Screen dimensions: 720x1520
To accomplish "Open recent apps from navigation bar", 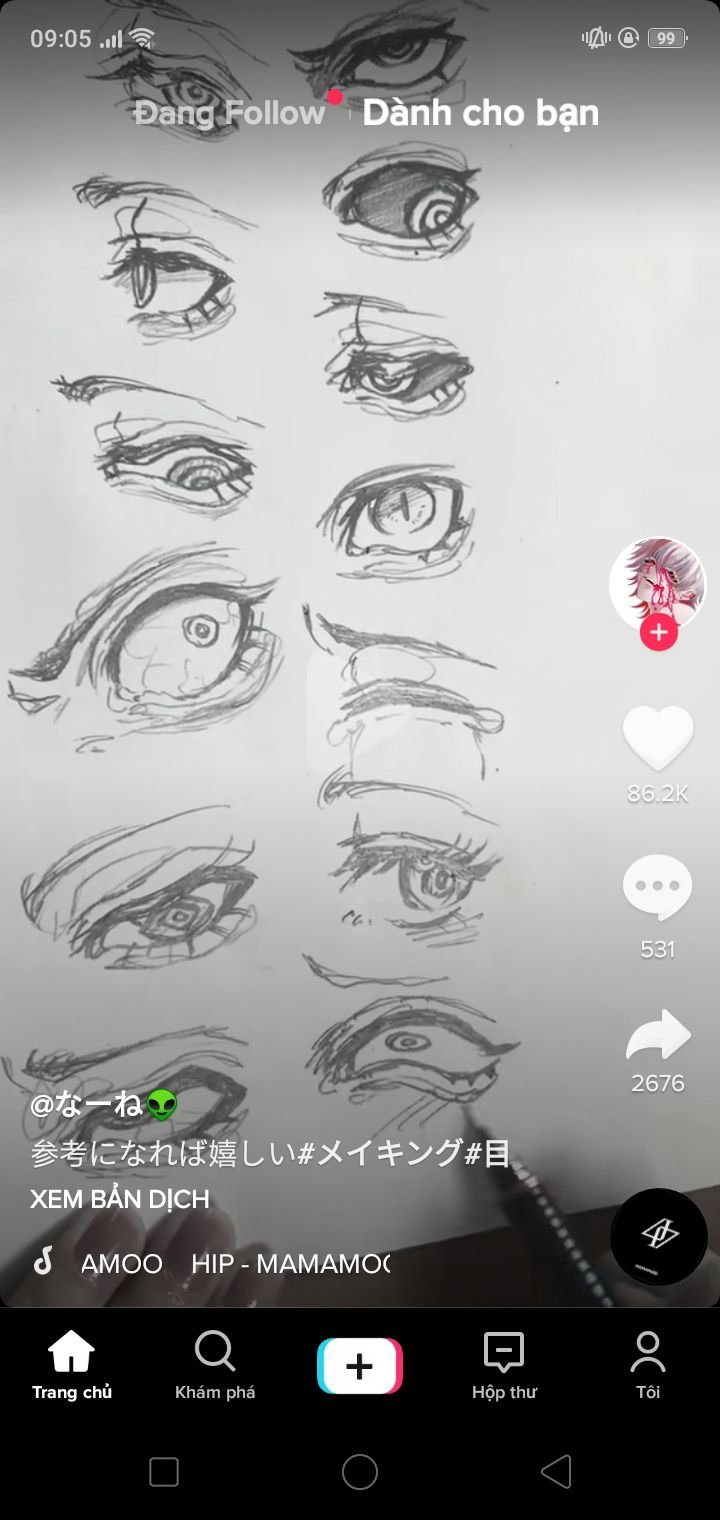I will coord(164,1472).
